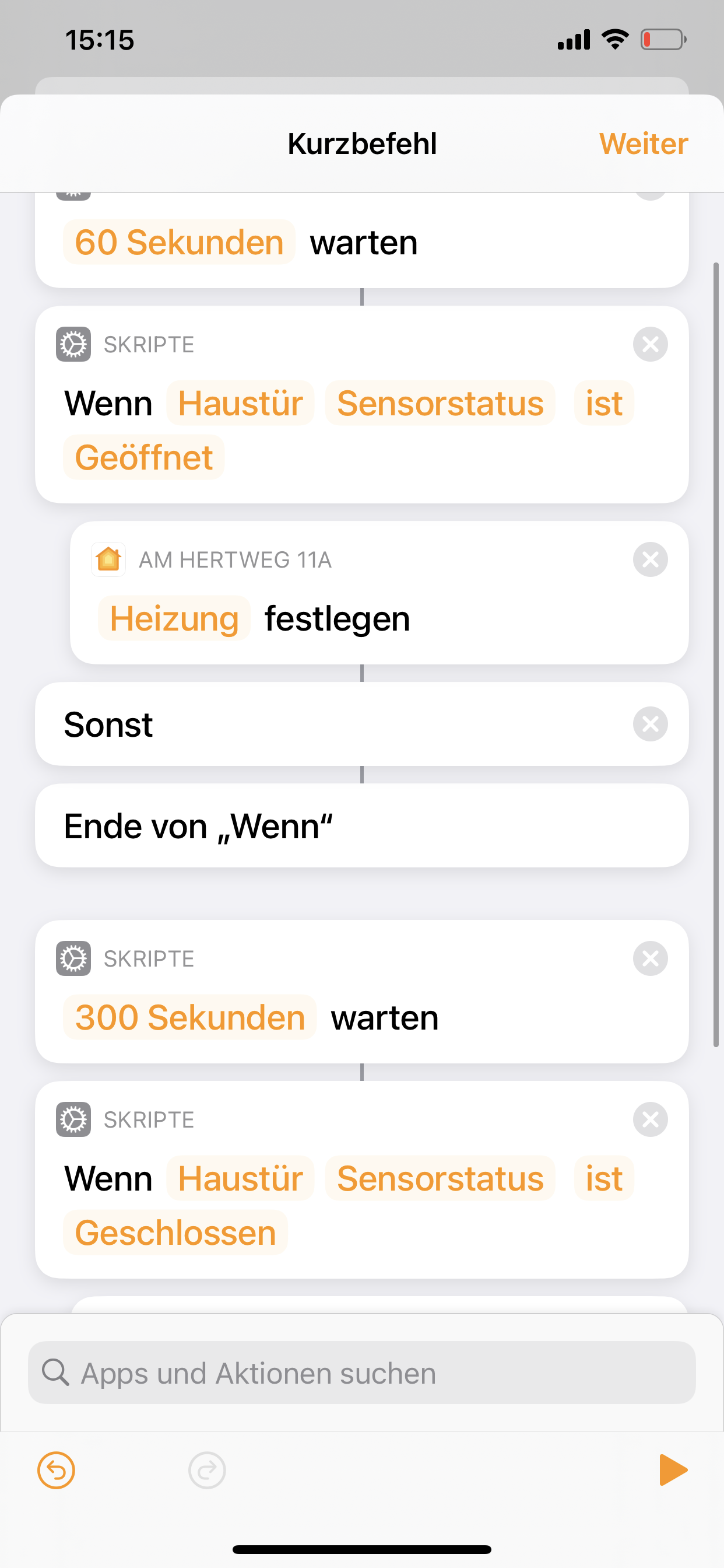Tap the redo arrow
724x1568 pixels.
[207, 1470]
